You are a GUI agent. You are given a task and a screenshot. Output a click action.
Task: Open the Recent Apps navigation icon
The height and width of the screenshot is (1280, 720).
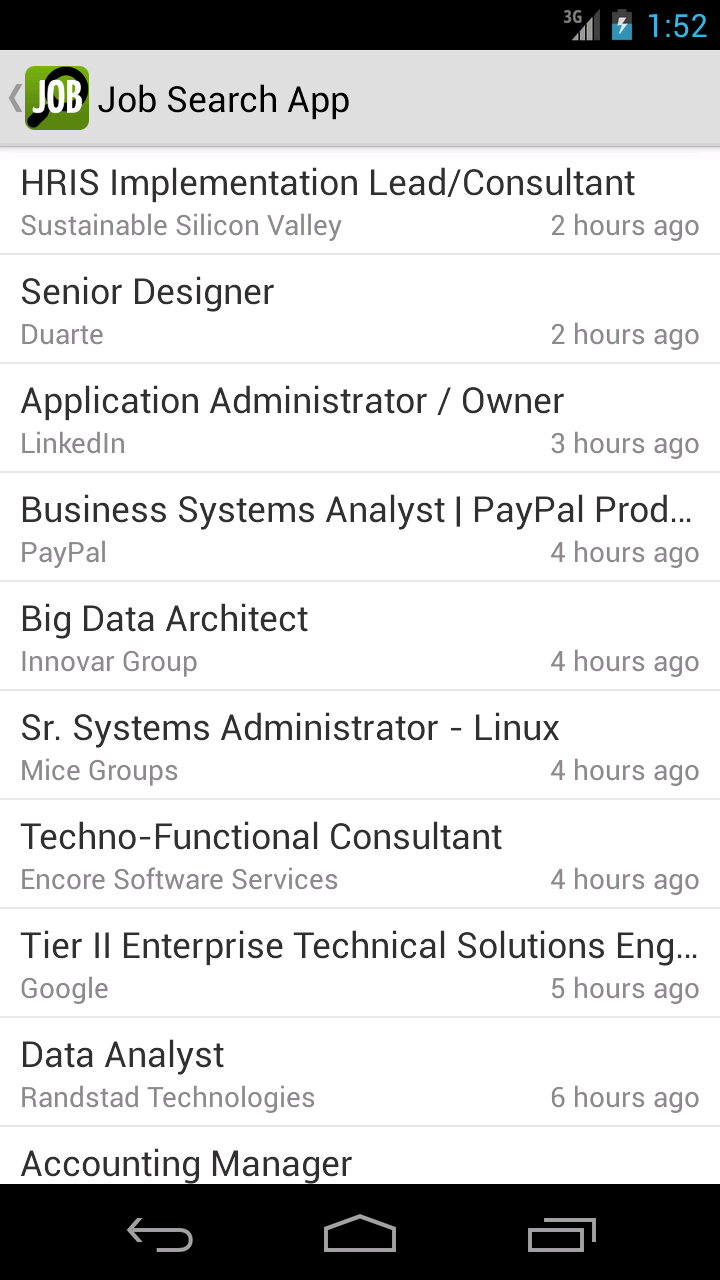(x=561, y=1235)
